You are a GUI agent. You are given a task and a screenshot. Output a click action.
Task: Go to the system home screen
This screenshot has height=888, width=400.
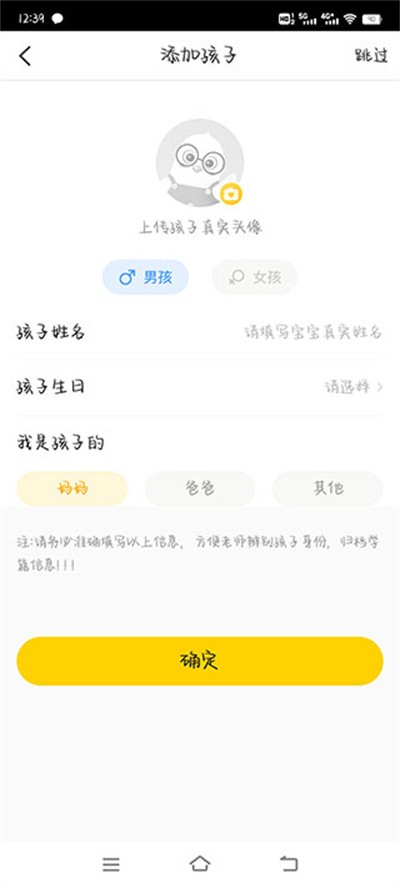click(200, 864)
